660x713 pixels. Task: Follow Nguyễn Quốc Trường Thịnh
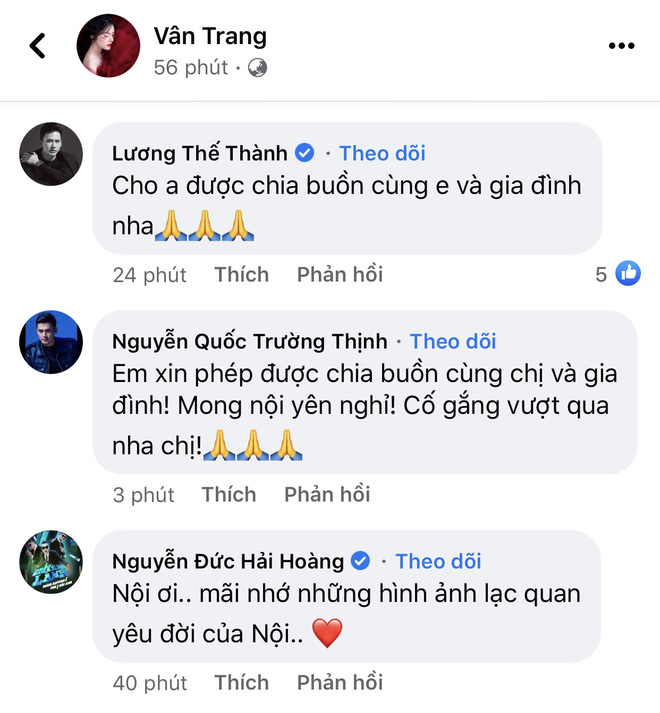(453, 341)
